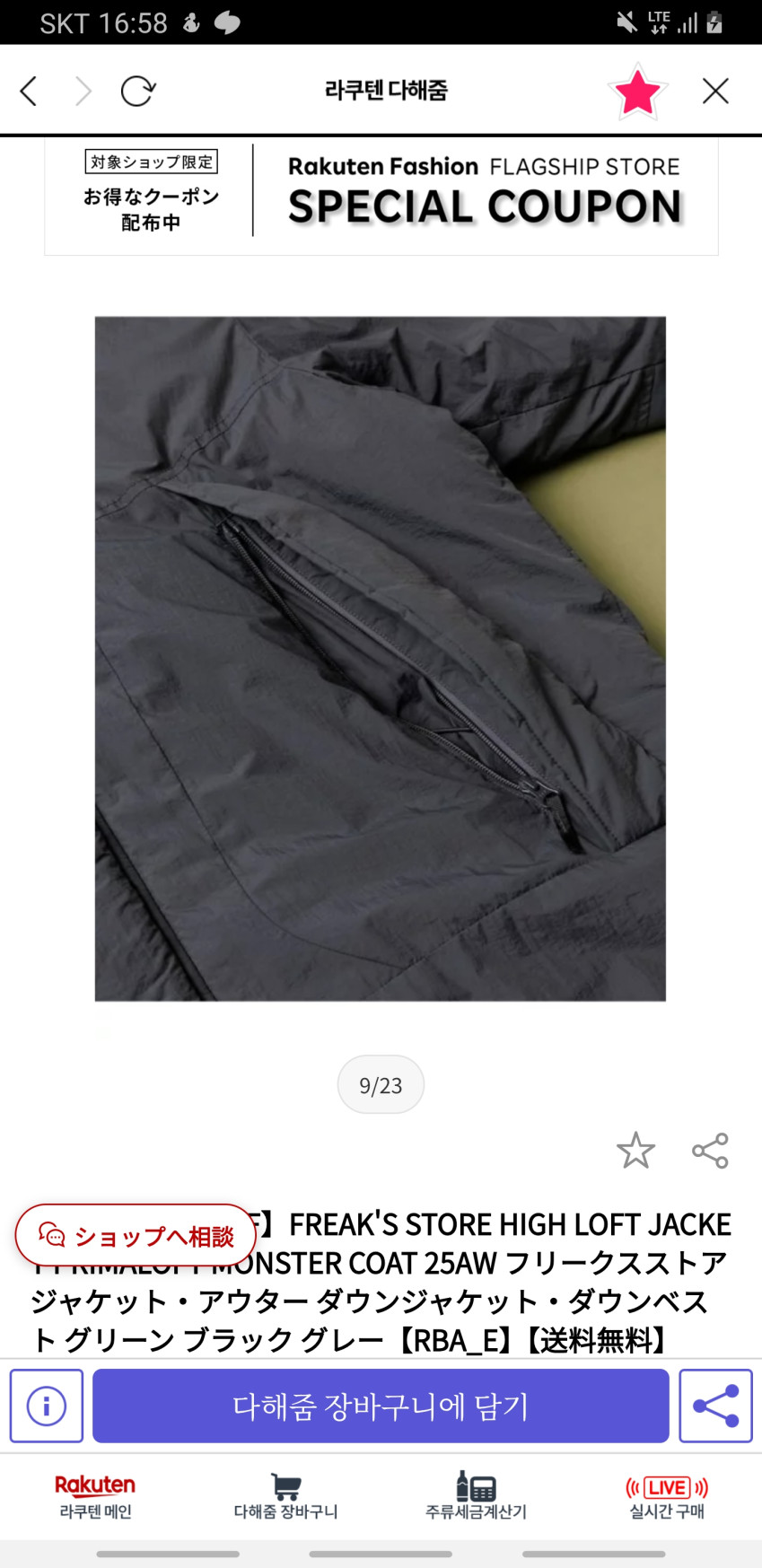Tap the pink star favorite icon
762x1568 pixels.
pyautogui.click(x=637, y=91)
